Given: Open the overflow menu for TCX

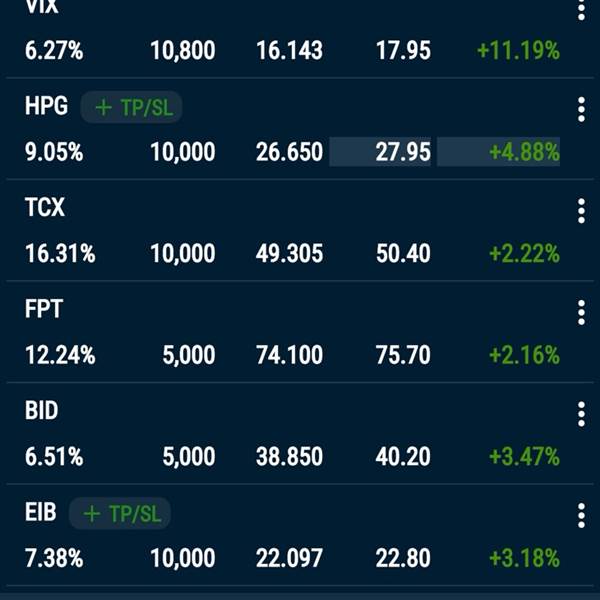Looking at the screenshot, I should point(581,210).
